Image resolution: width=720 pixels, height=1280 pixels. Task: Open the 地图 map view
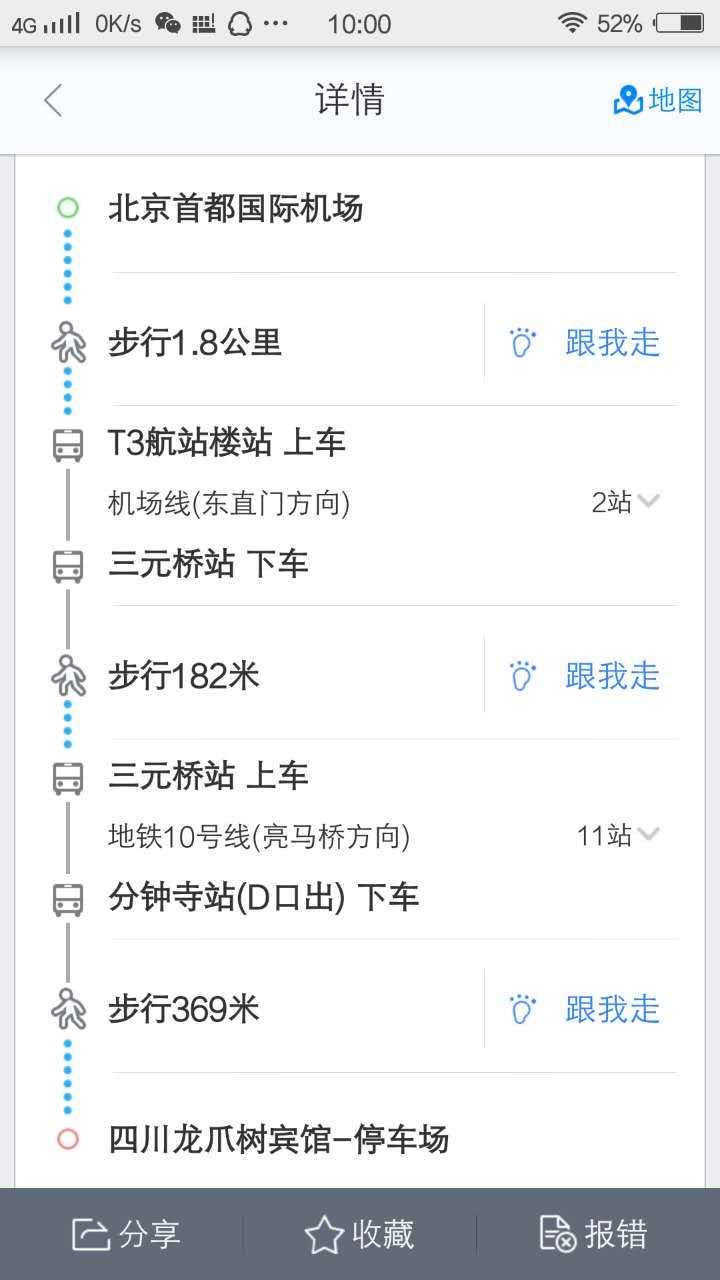click(x=657, y=100)
